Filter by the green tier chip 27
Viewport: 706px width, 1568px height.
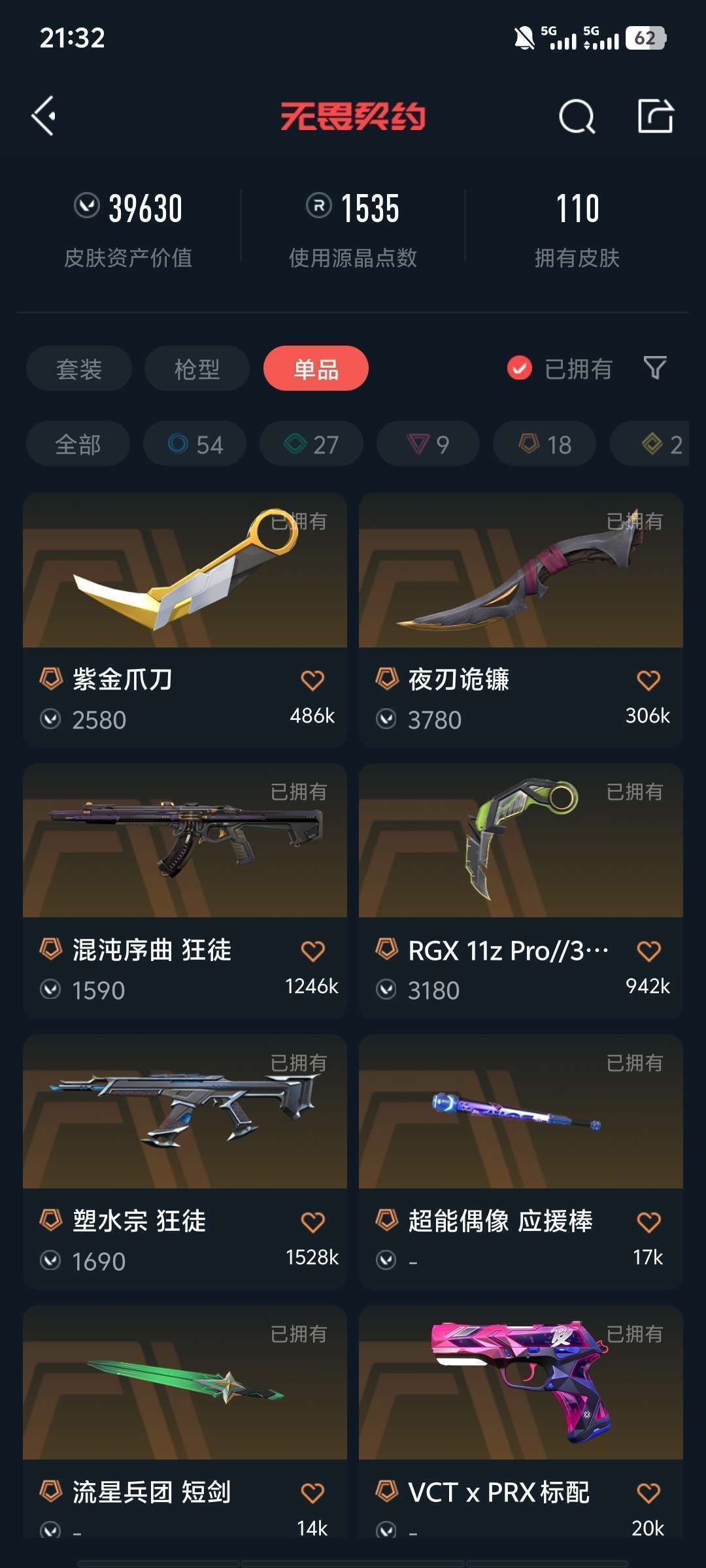(x=311, y=444)
